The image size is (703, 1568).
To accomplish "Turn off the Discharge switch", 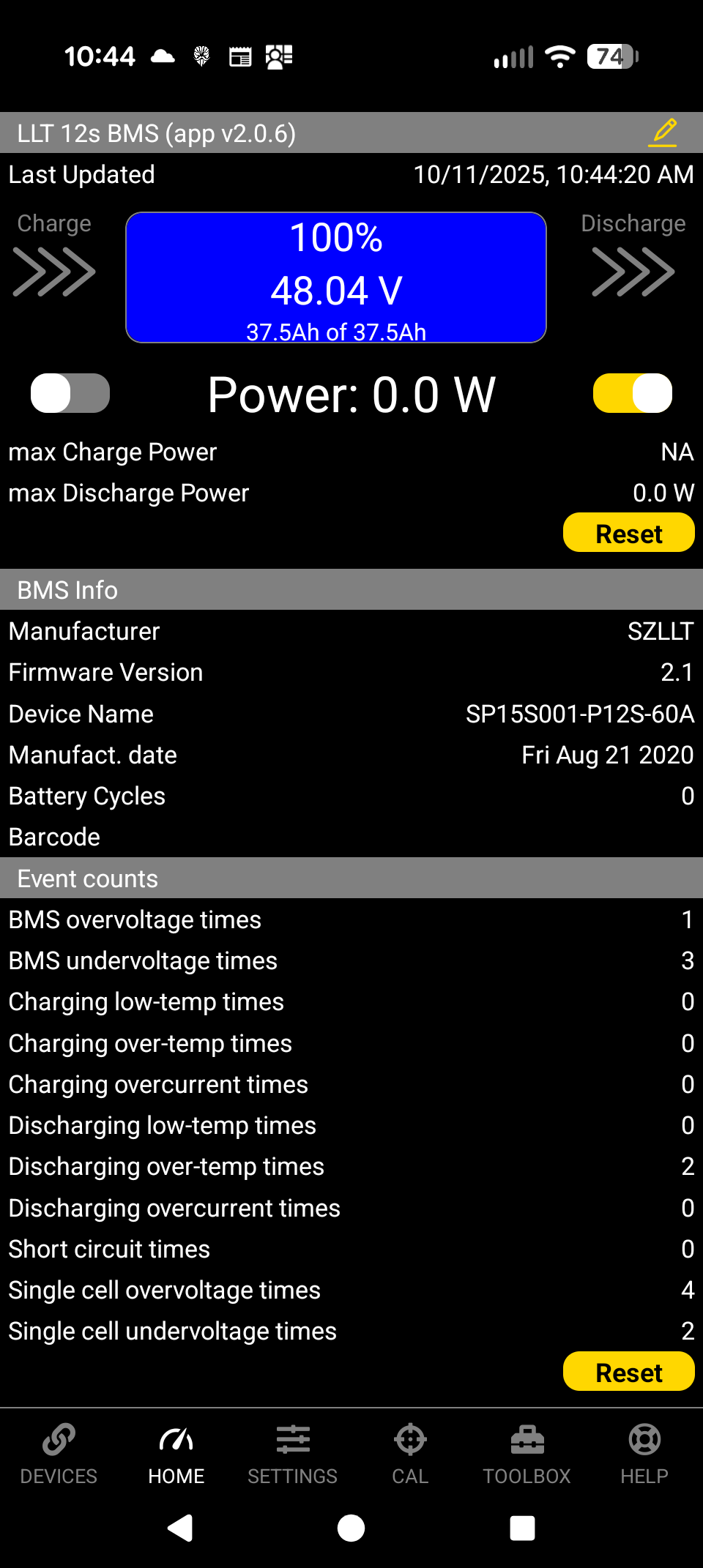I will 632,394.
